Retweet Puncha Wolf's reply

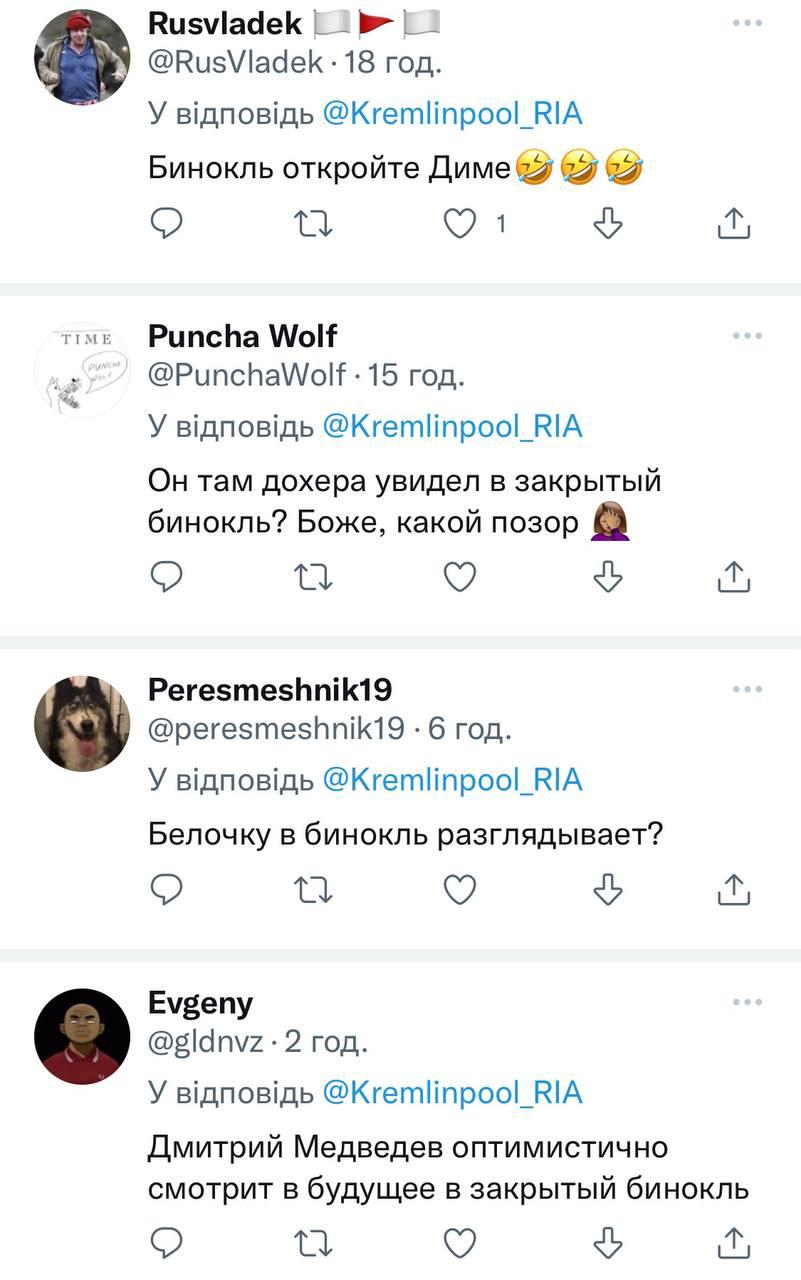(314, 577)
